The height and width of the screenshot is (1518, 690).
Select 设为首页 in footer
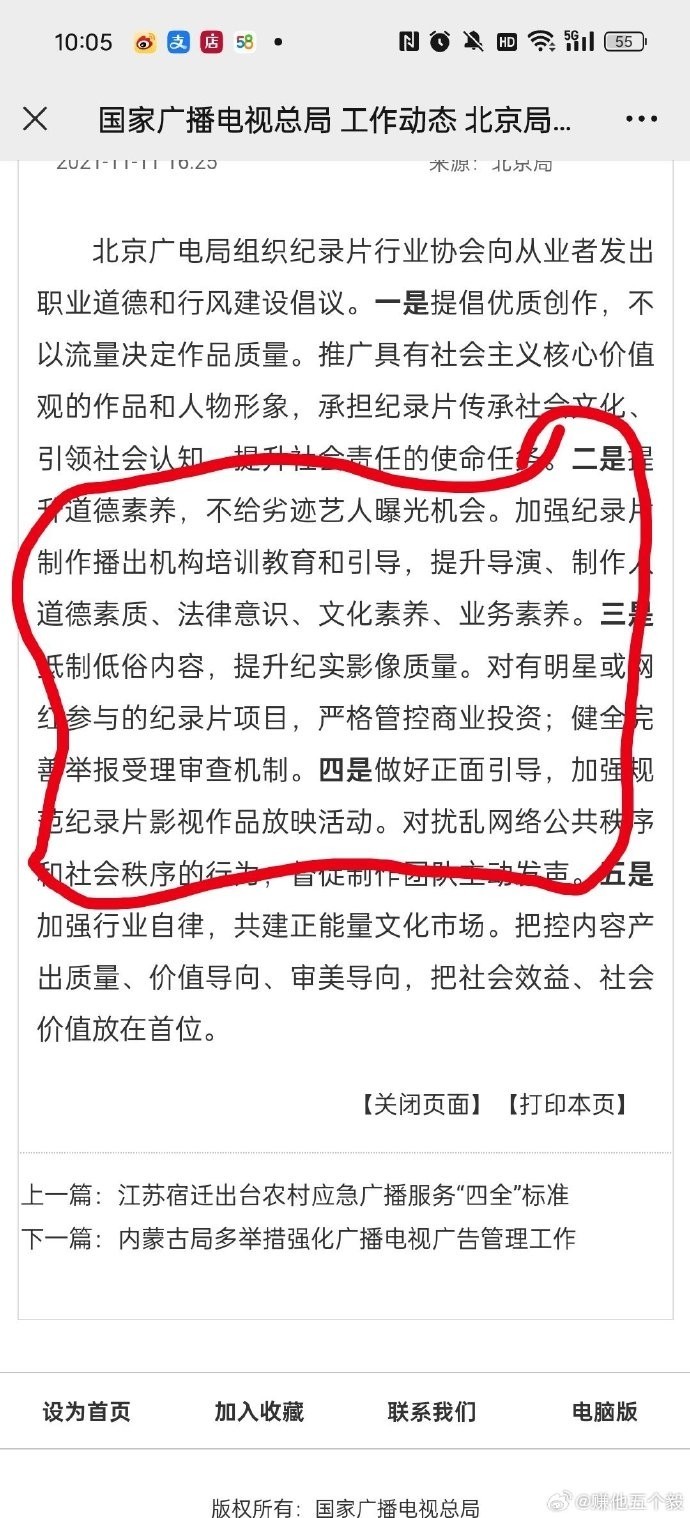[x=86, y=1412]
